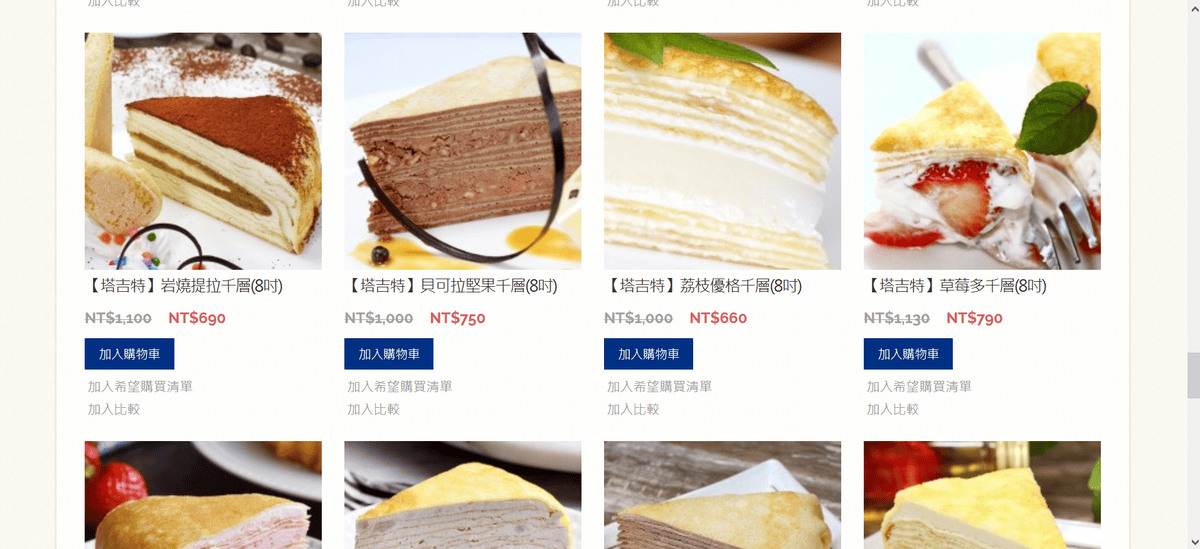Open the 荔枝優格千層 product image

(x=722, y=151)
